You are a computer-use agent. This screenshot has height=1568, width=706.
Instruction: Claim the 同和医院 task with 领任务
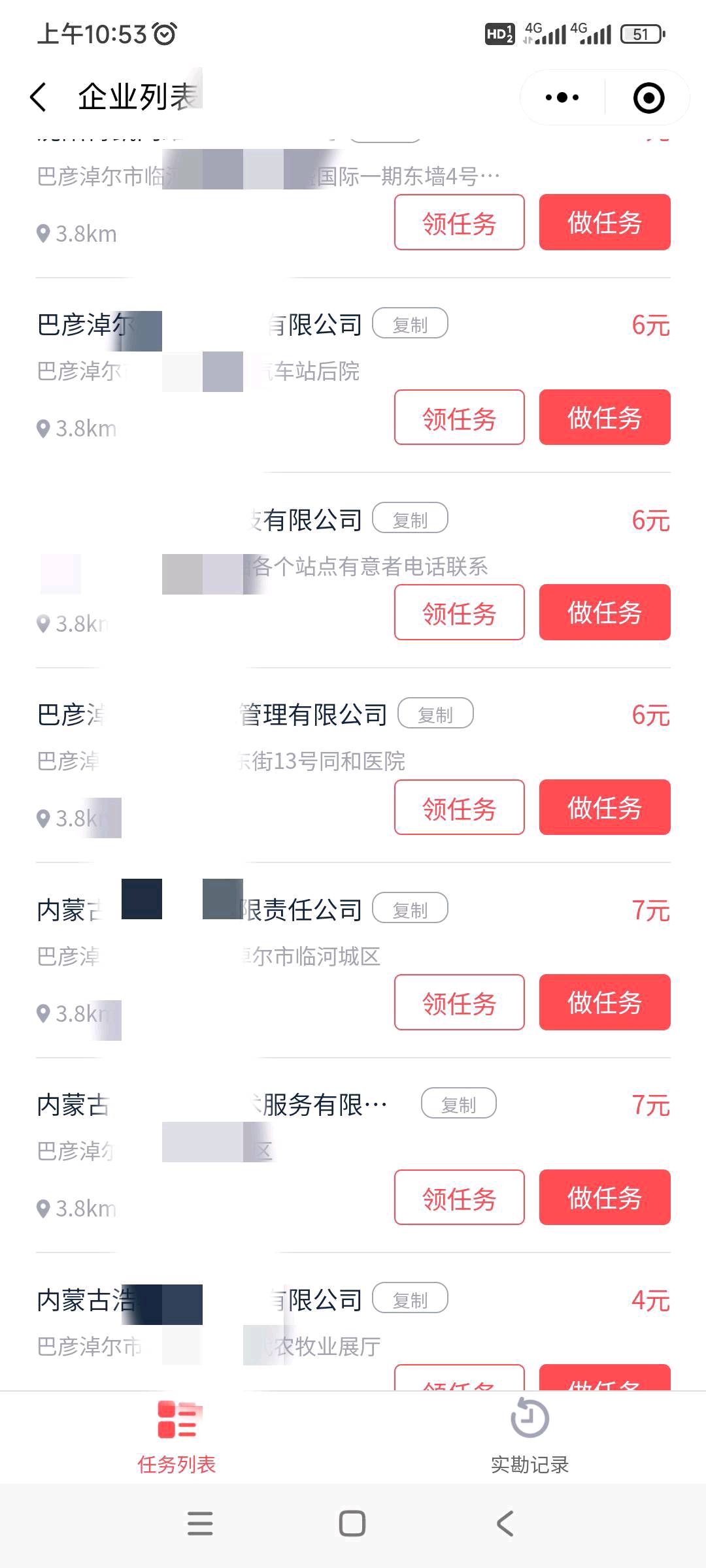(459, 808)
